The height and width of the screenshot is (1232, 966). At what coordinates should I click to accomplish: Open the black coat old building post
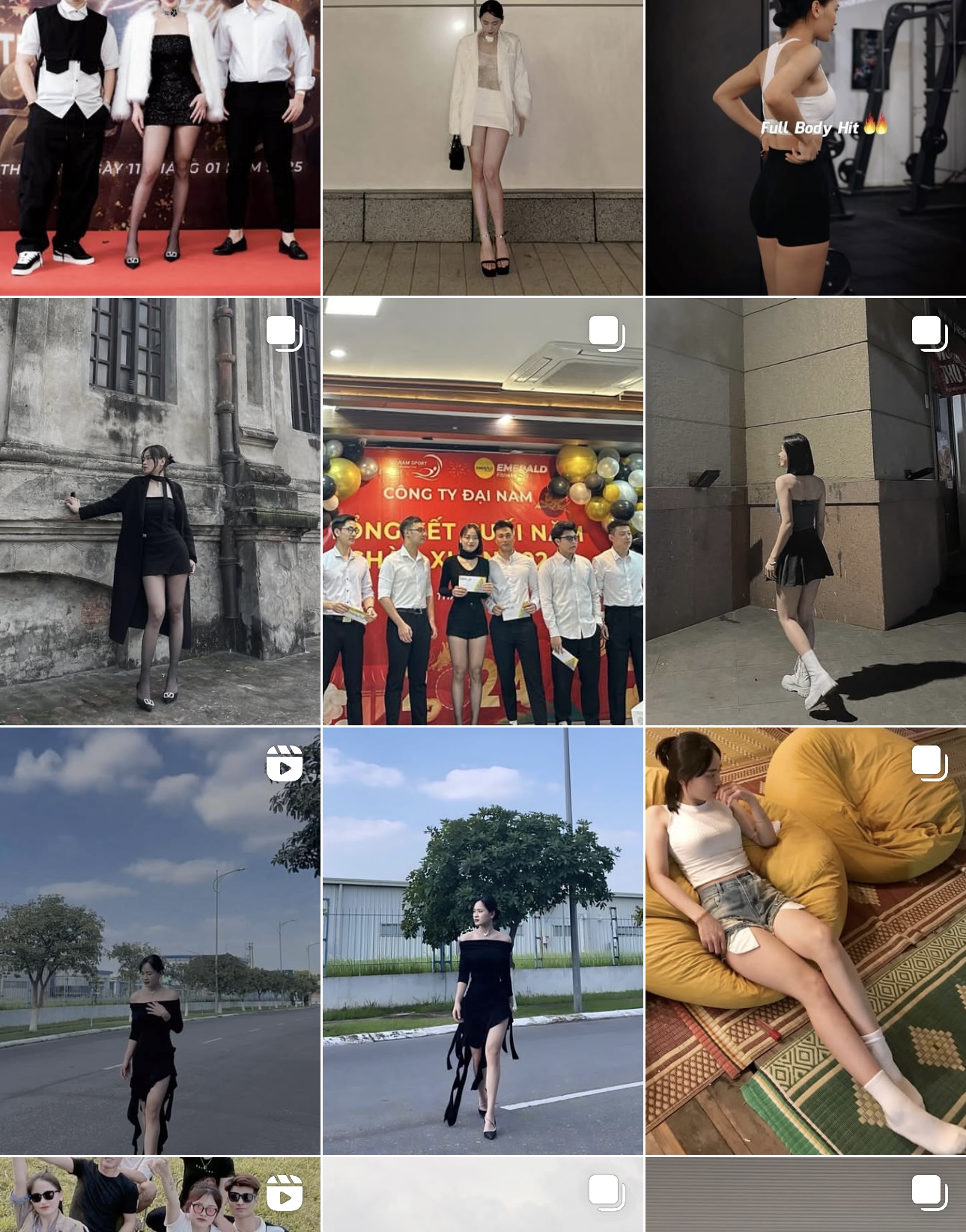click(160, 511)
